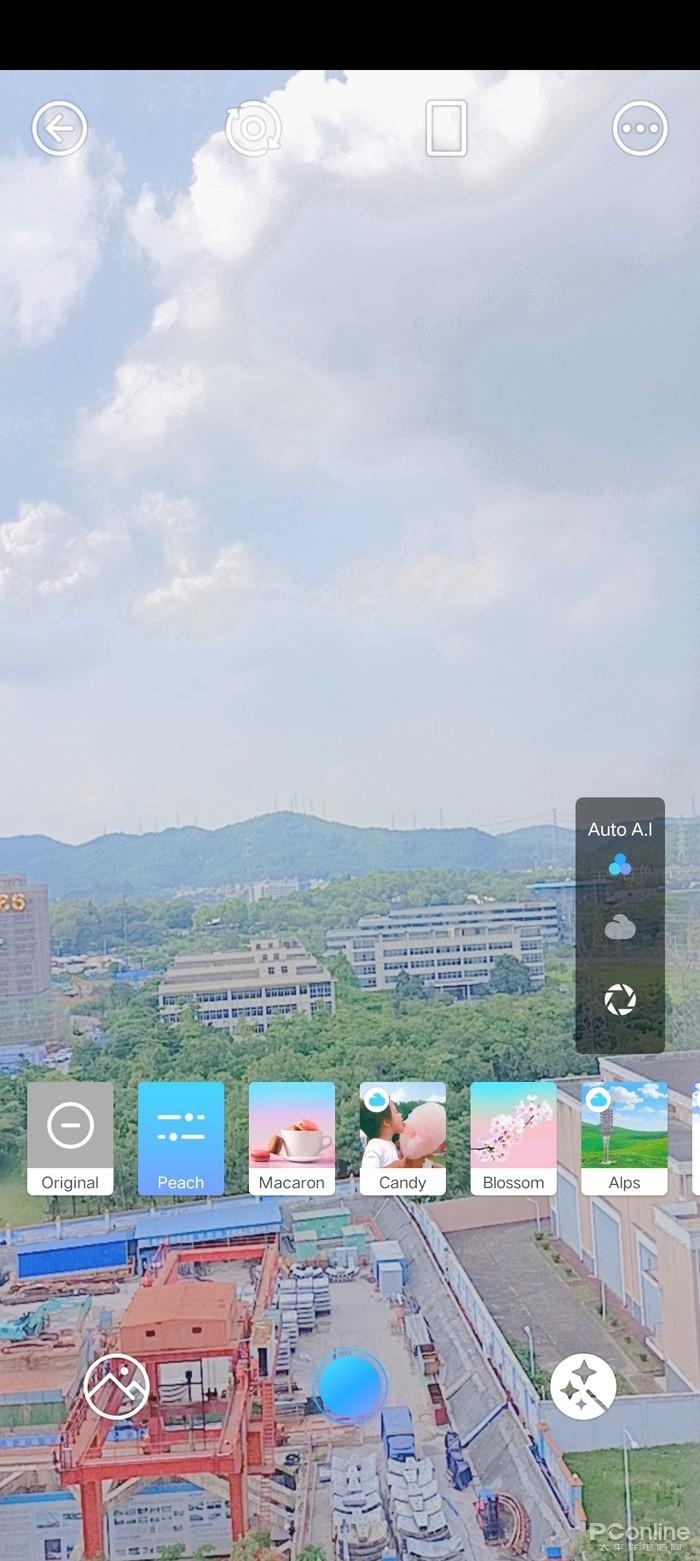The height and width of the screenshot is (1561, 700).
Task: Select the Original filter
Action: pyautogui.click(x=70, y=1138)
